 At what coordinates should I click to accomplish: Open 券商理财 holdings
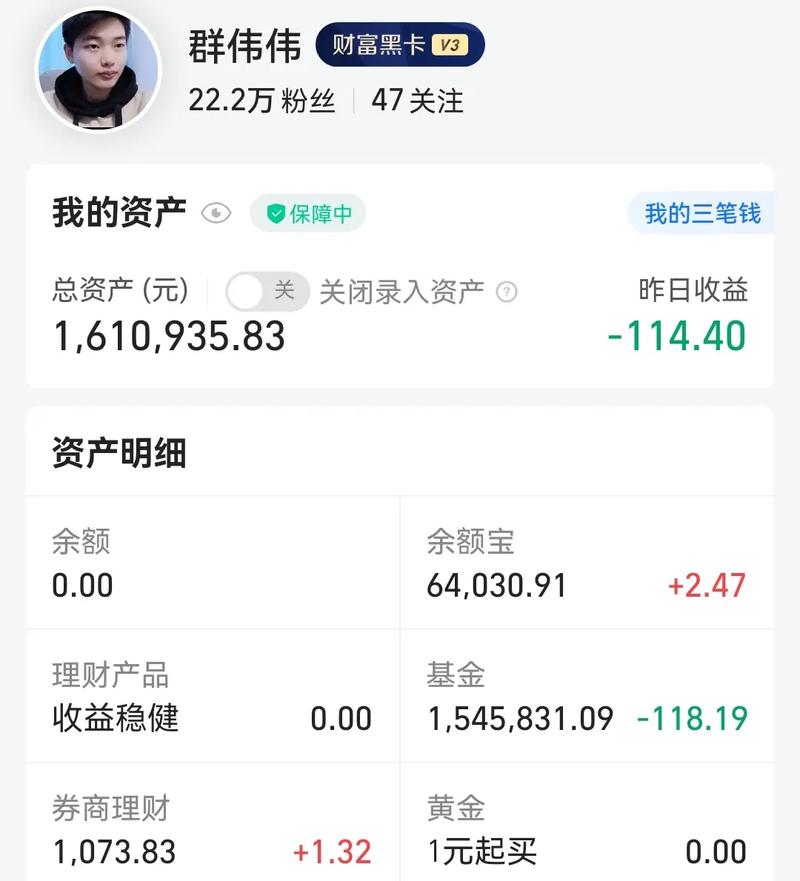212,829
